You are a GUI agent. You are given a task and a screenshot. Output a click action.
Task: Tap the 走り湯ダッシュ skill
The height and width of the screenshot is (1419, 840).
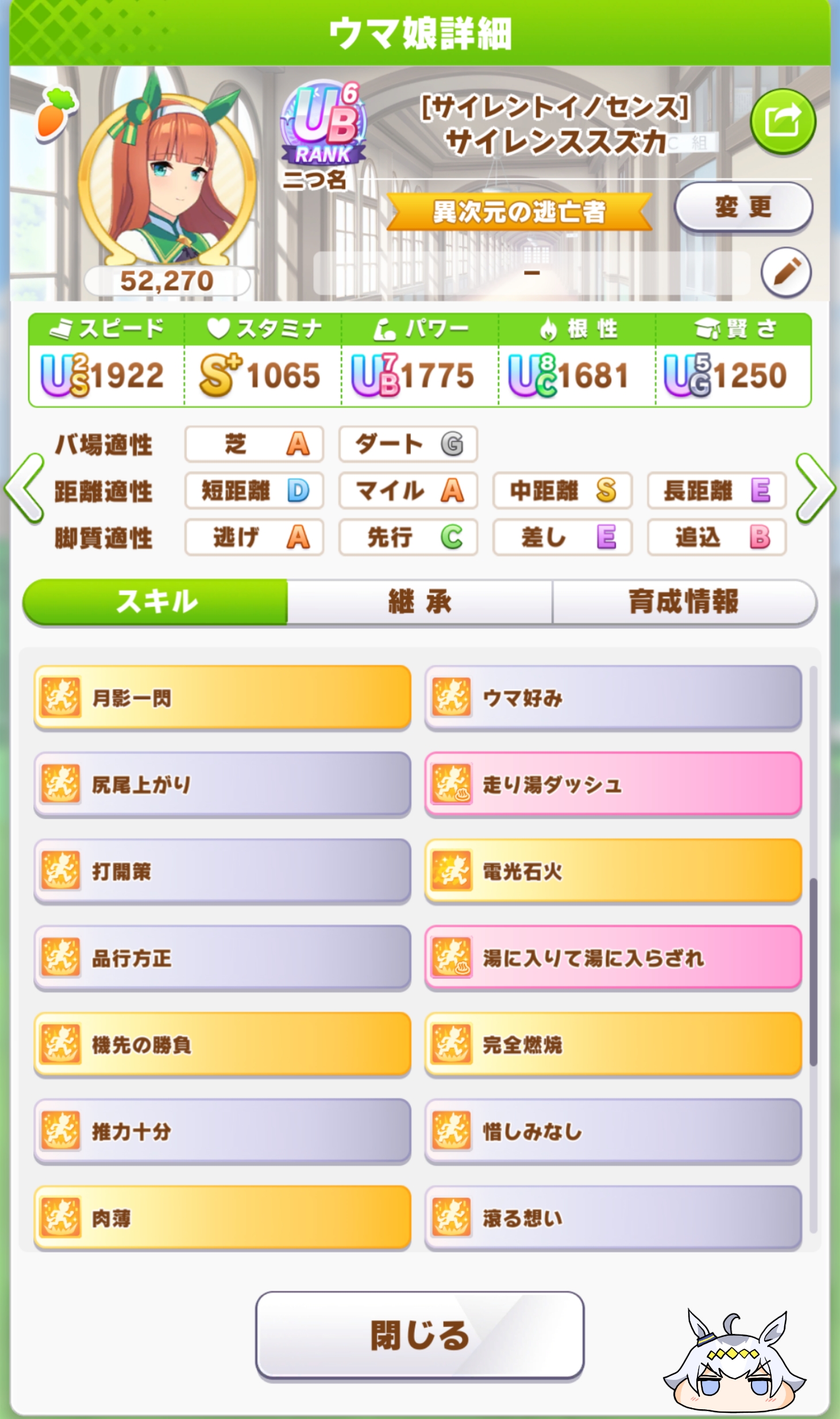point(613,784)
